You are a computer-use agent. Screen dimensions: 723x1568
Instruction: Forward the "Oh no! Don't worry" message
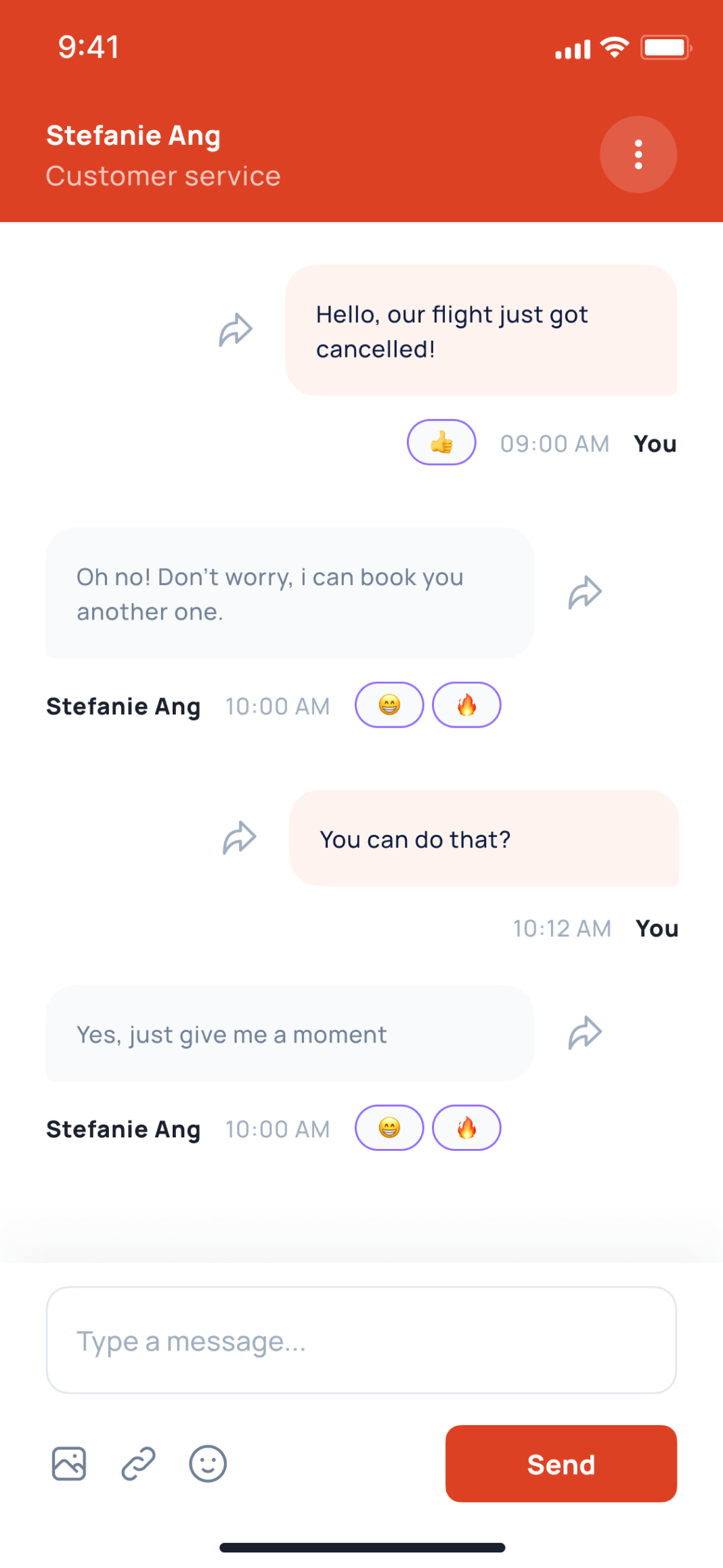pyautogui.click(x=585, y=592)
